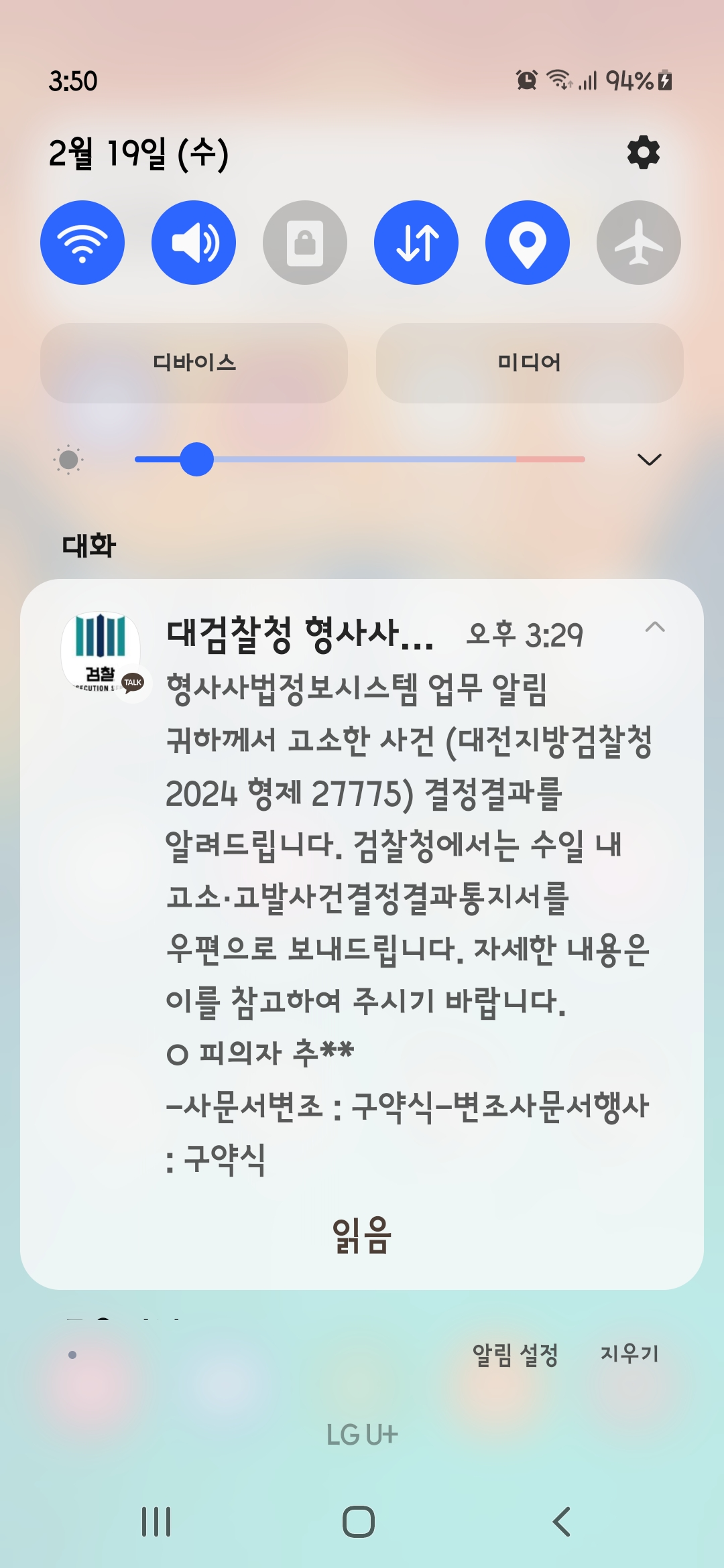The height and width of the screenshot is (1568, 724).
Task: Toggle the sound mode quick setting
Action: 194,243
